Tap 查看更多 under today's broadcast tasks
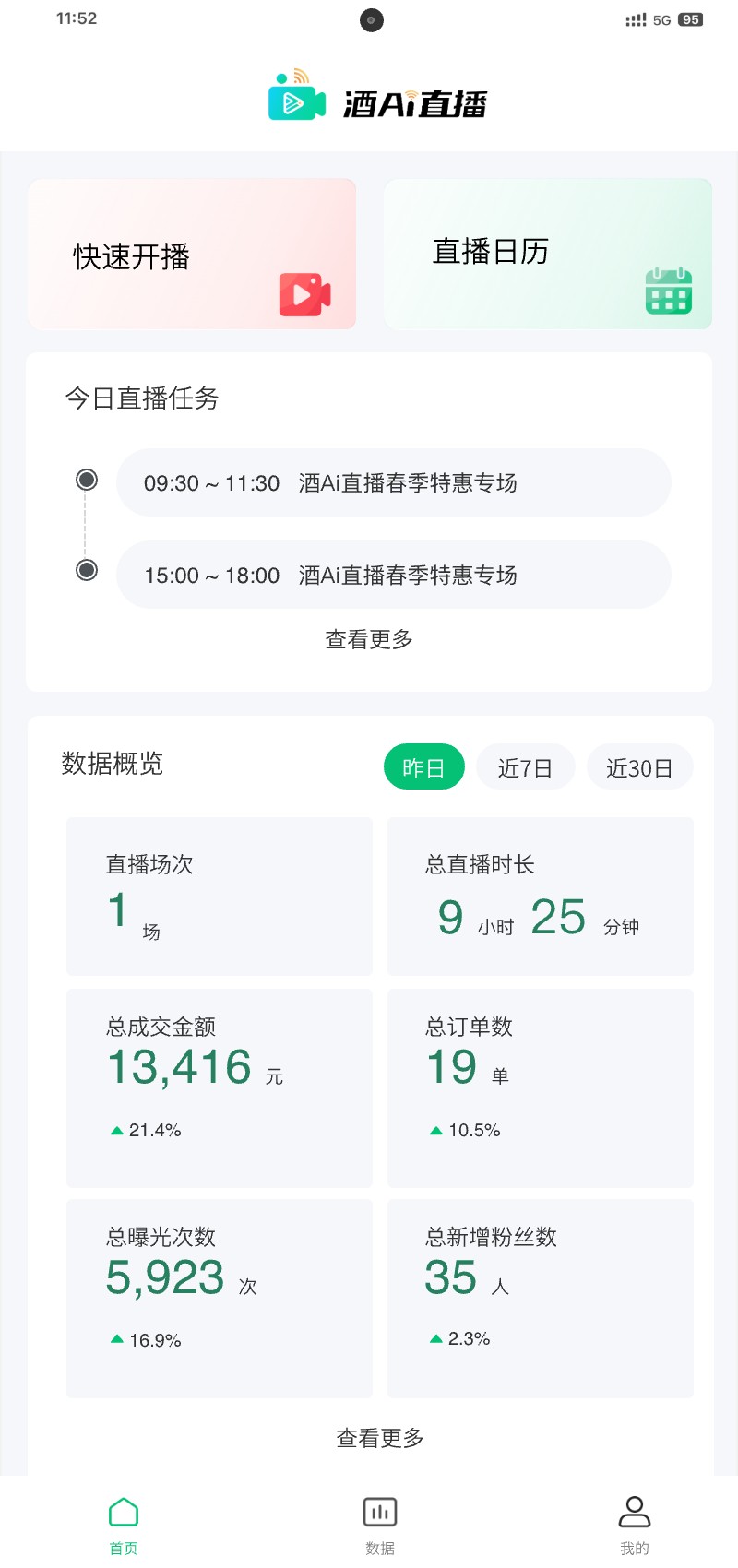Image resolution: width=738 pixels, height=1568 pixels. pyautogui.click(x=368, y=639)
